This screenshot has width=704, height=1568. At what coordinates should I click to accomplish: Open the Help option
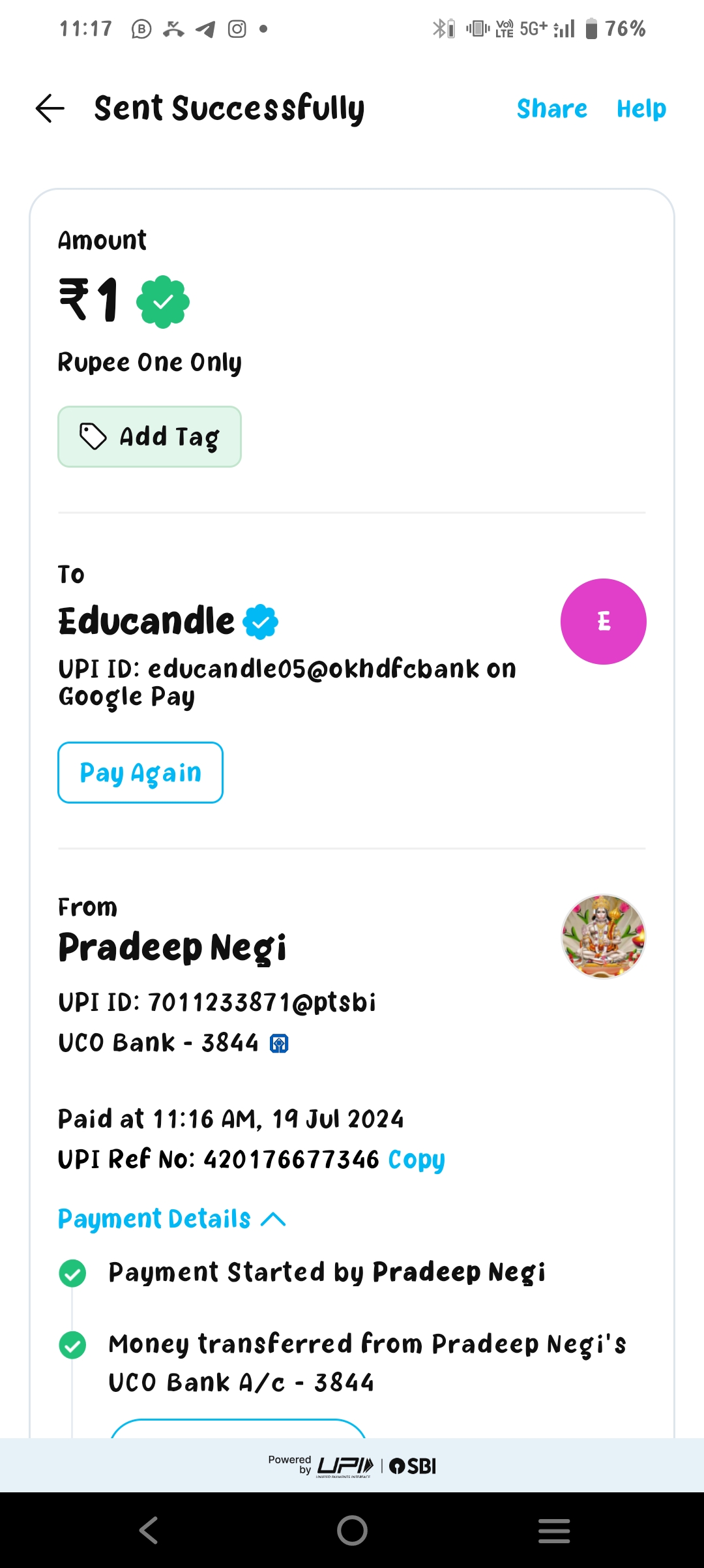coord(641,108)
